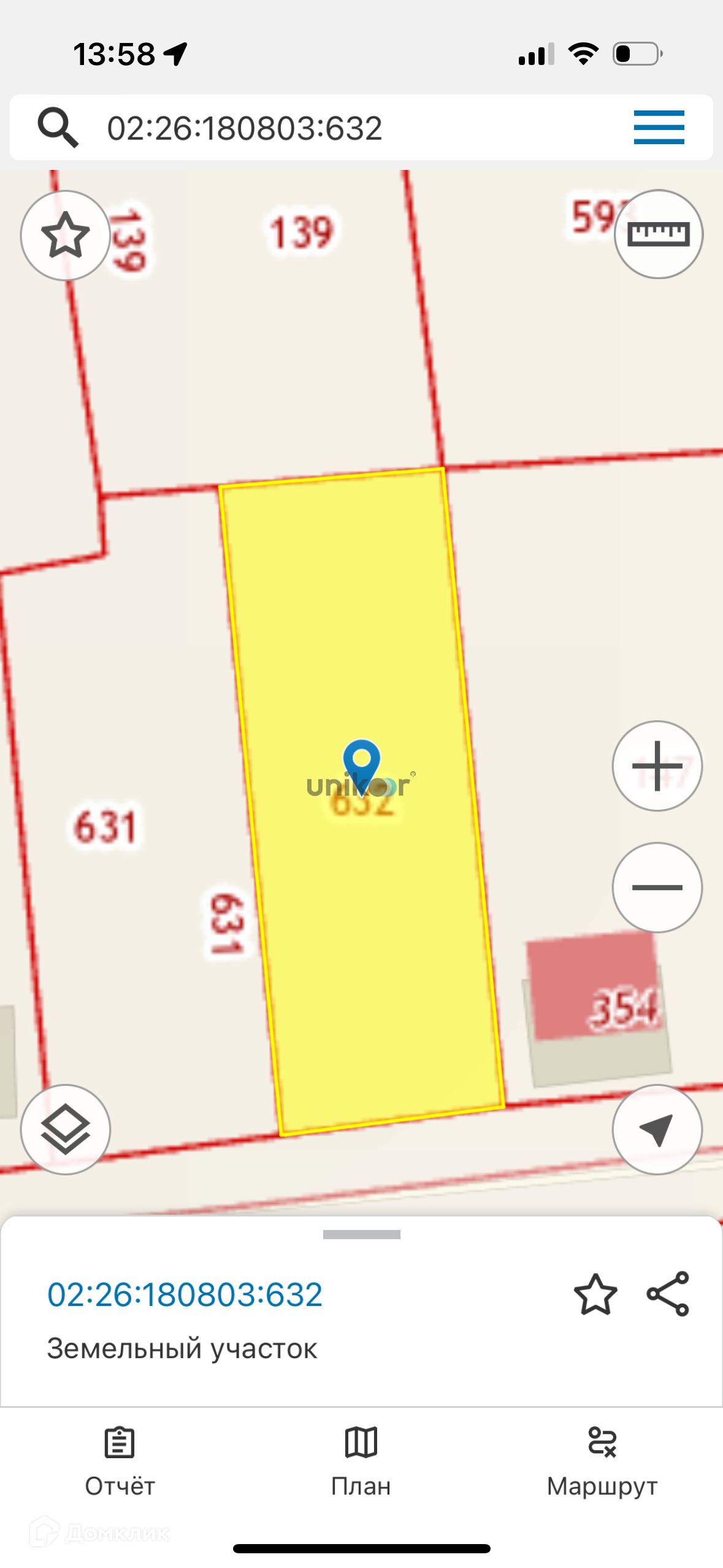Open the hamburger menu
The width and height of the screenshot is (723, 1568).
(659, 128)
